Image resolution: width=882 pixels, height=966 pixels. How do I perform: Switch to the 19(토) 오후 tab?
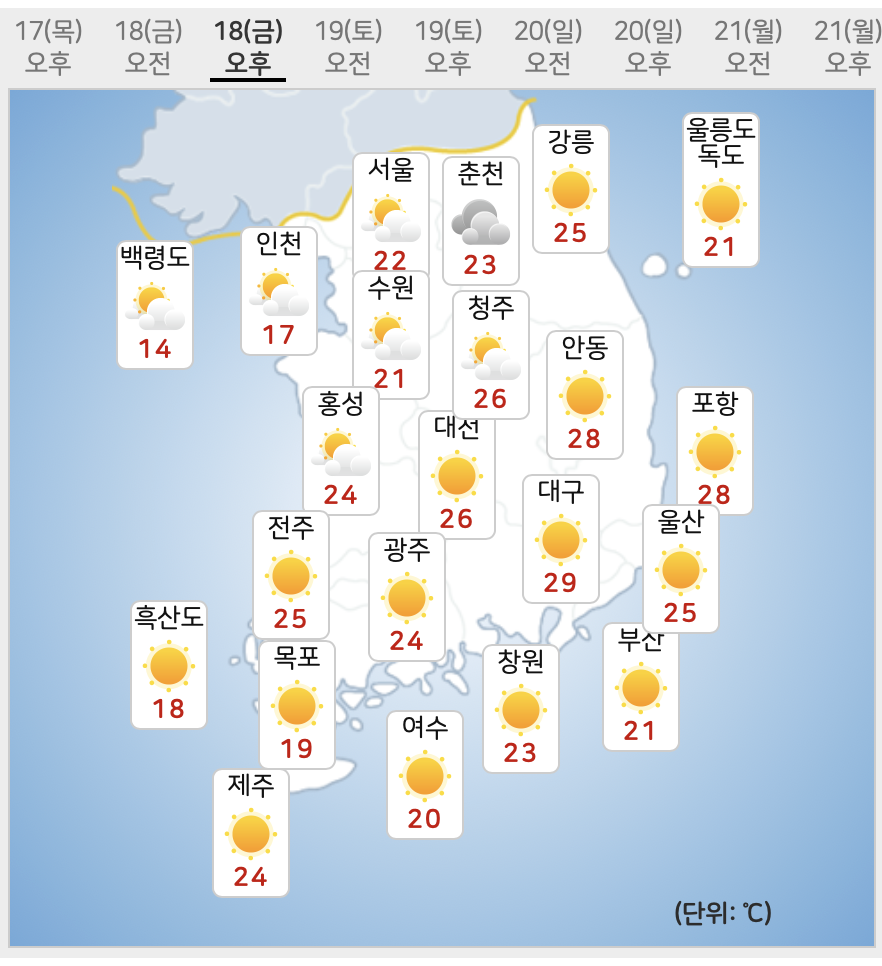pos(448,46)
